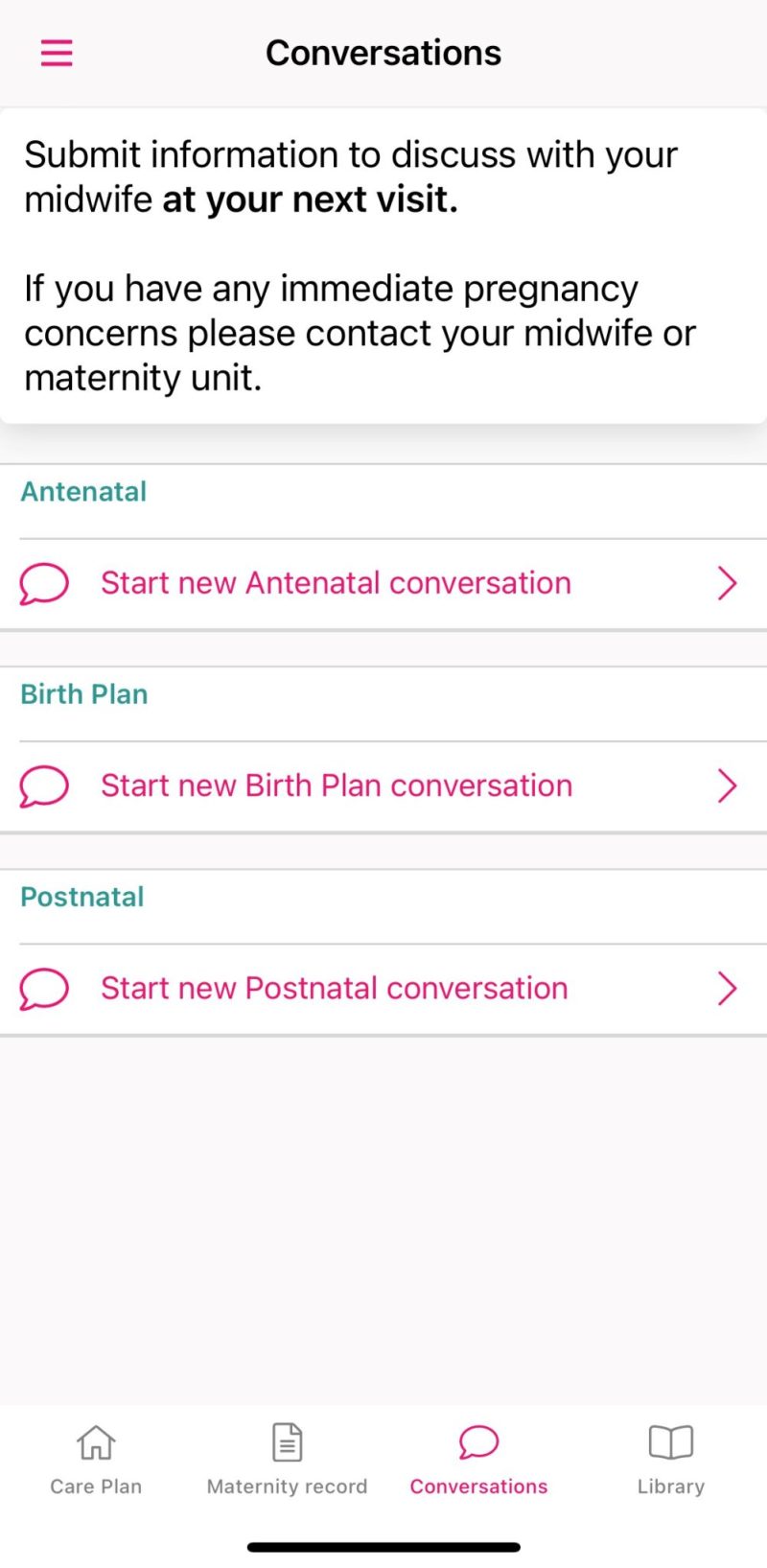Screen dimensions: 767x1568
Task: Open the Maternity record document icon
Action: tap(287, 1441)
